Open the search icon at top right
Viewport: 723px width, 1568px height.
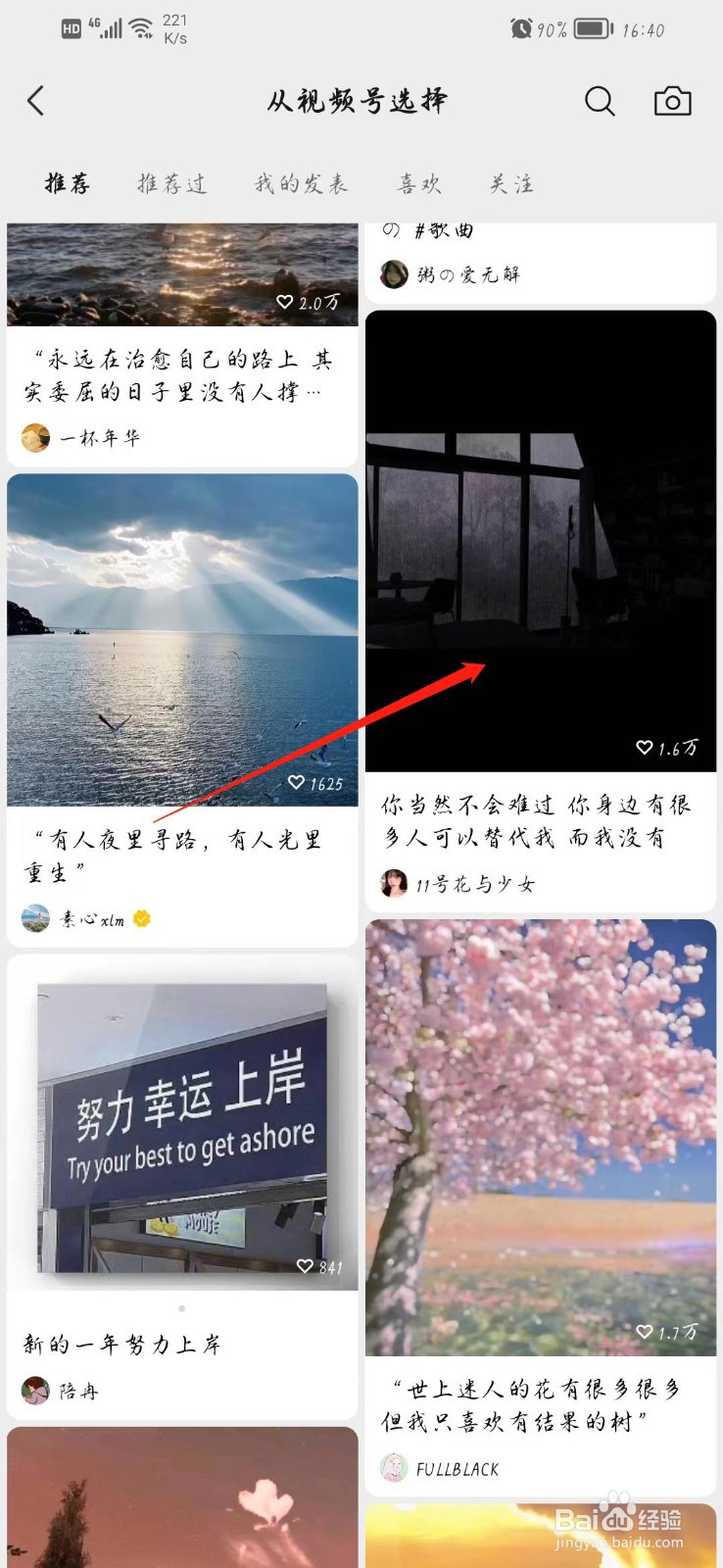pos(599,101)
